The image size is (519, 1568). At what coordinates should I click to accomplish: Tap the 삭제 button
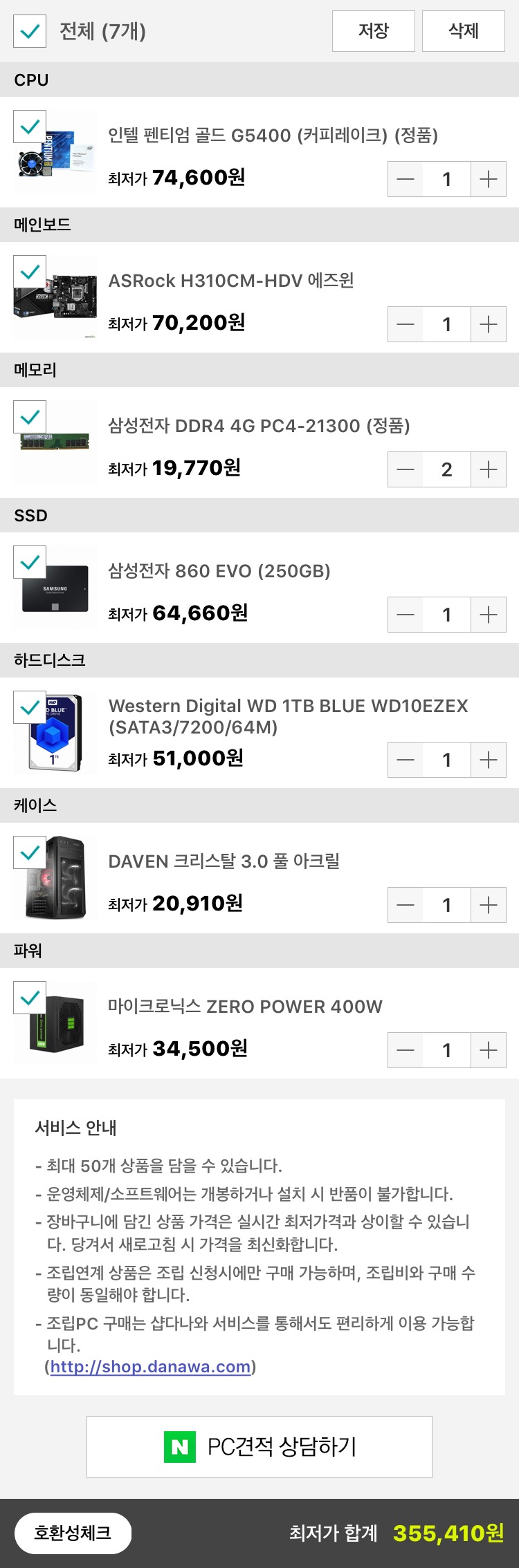463,31
